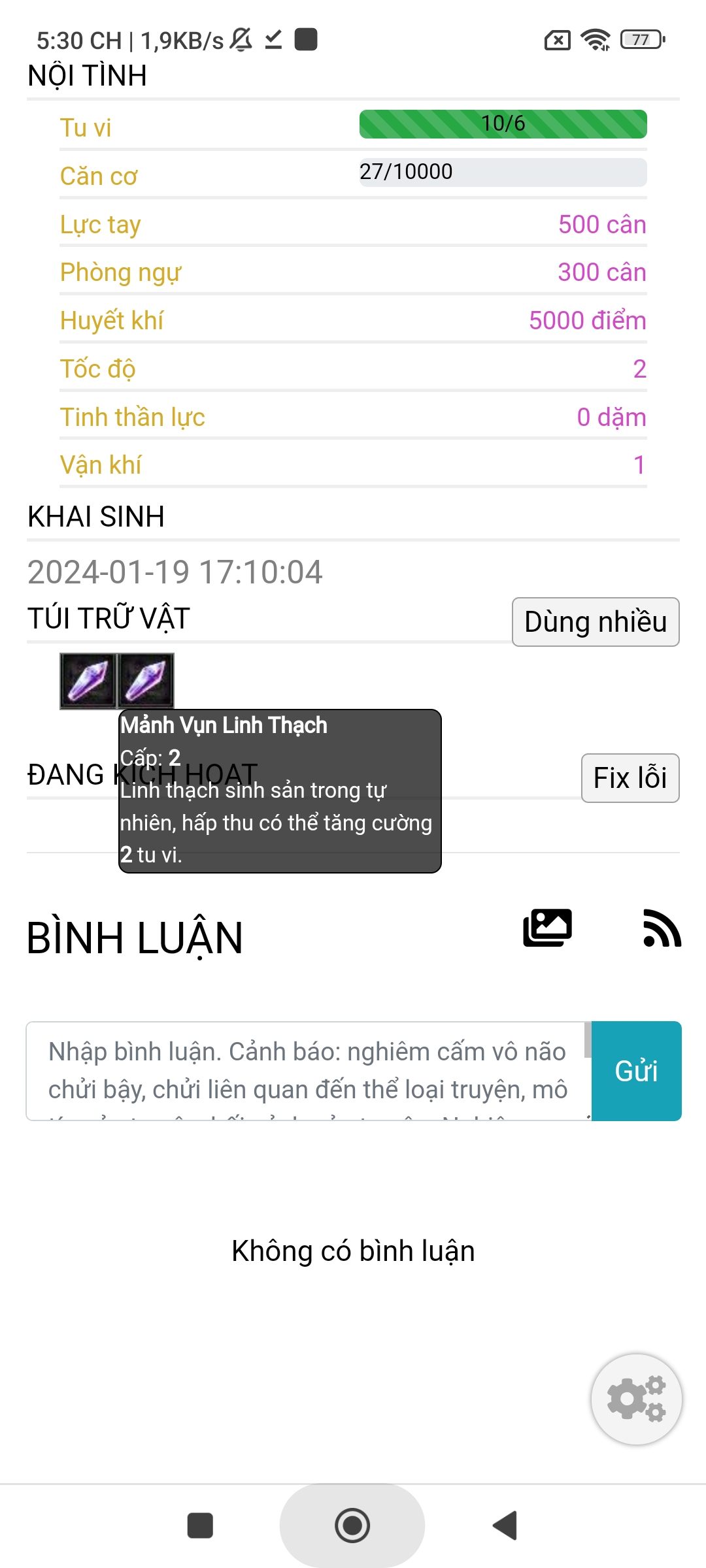Send the comment with Gửi
The image size is (706, 1568).
tap(636, 1071)
